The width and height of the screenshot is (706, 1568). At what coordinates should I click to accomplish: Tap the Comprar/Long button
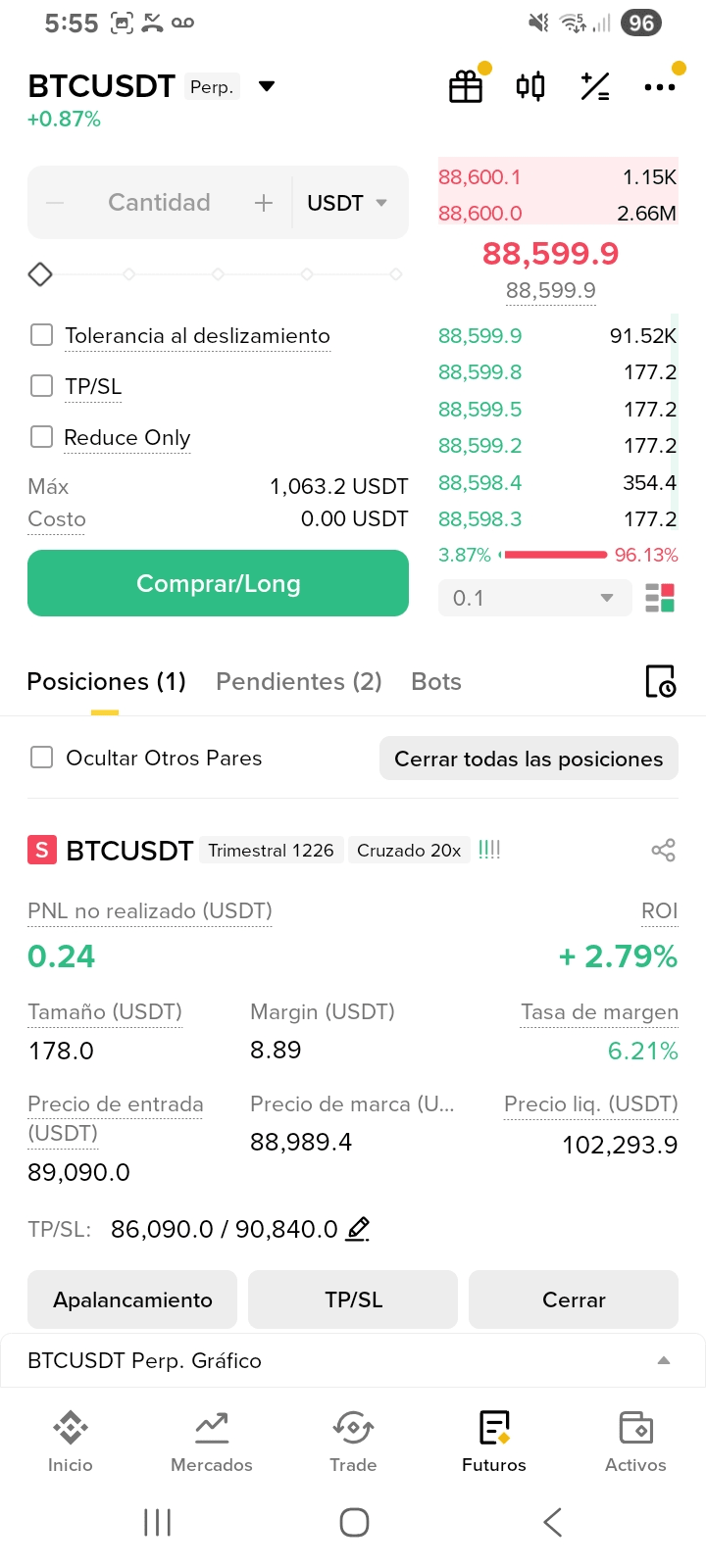click(x=218, y=583)
